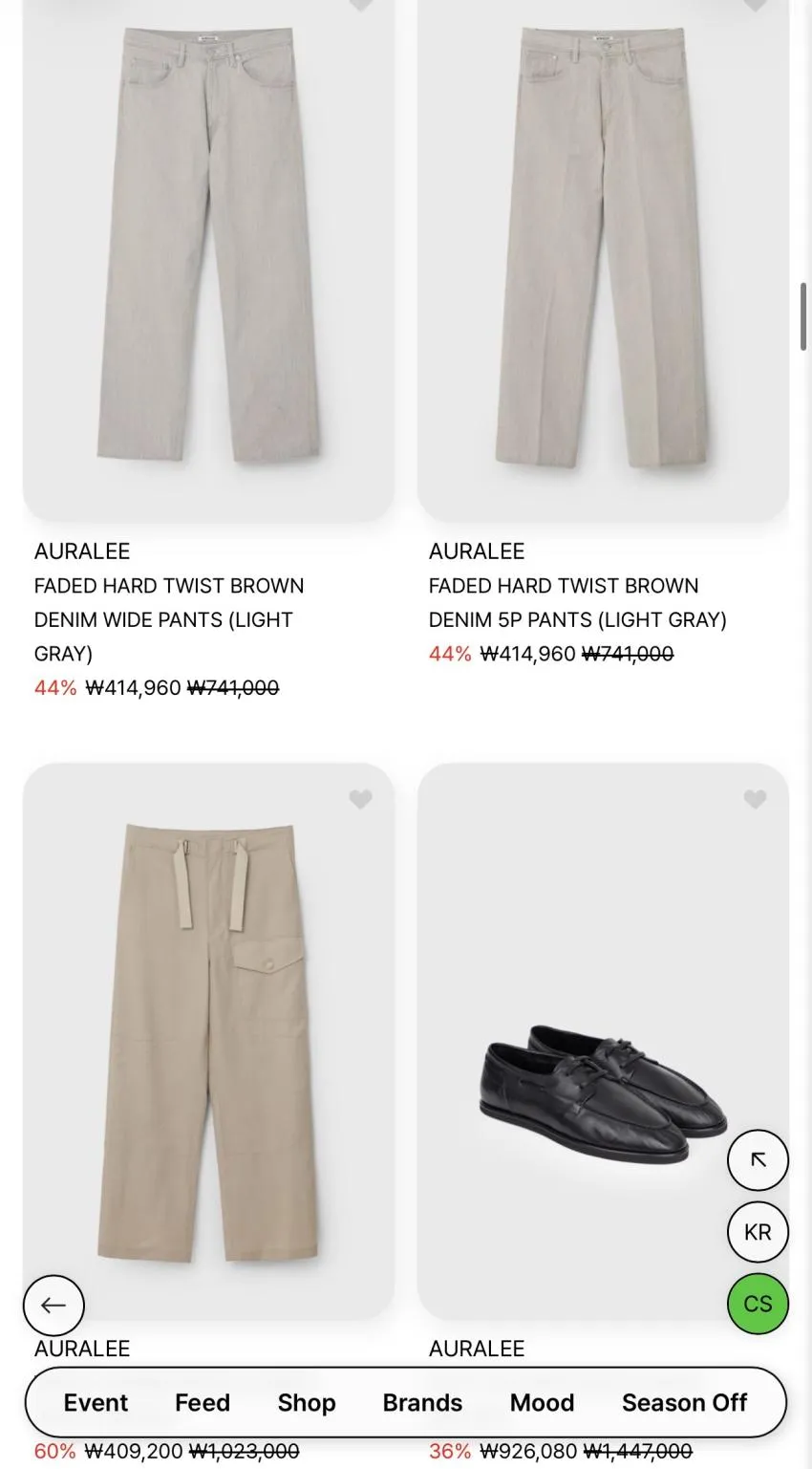This screenshot has width=812, height=1469.
Task: Open the black leather shoes product
Action: 603,1041
